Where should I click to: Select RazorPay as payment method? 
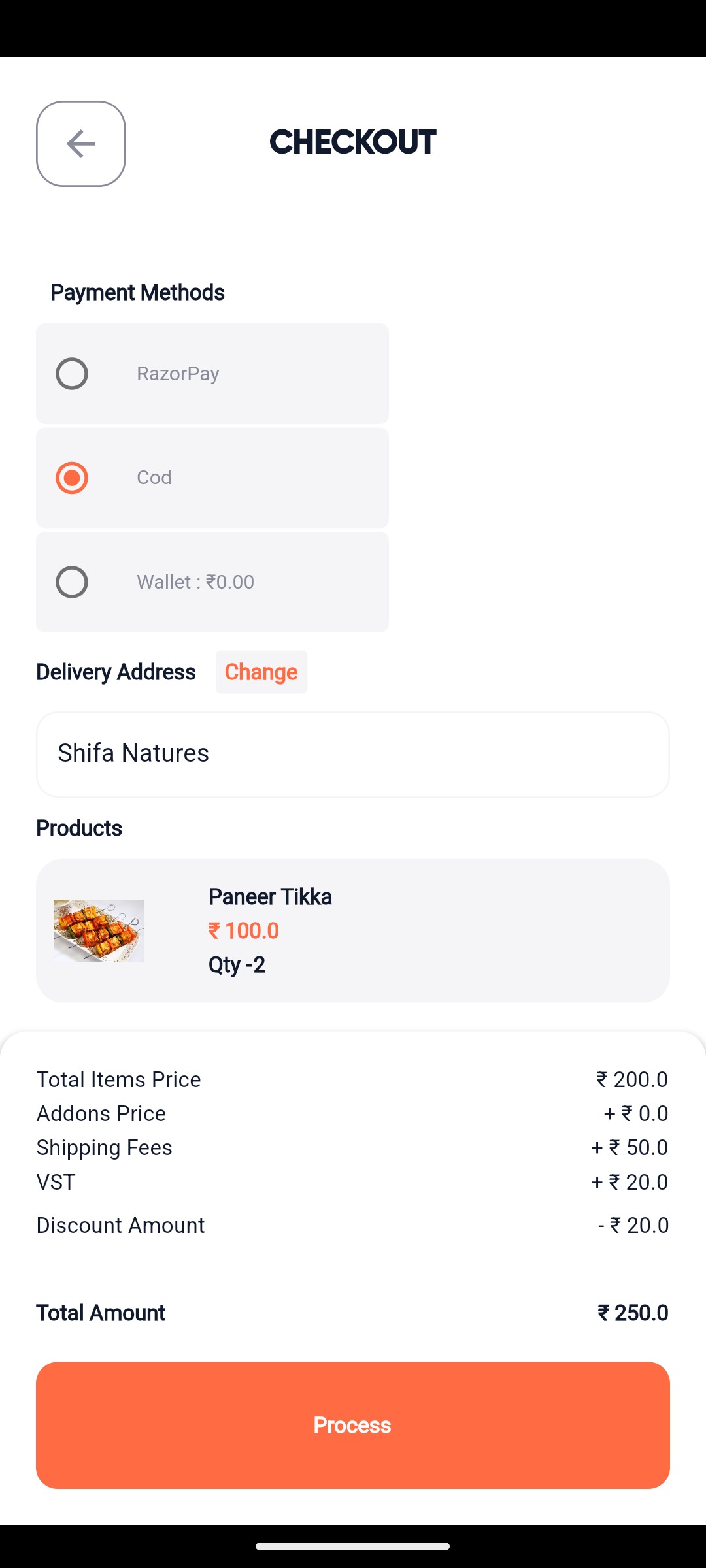72,374
